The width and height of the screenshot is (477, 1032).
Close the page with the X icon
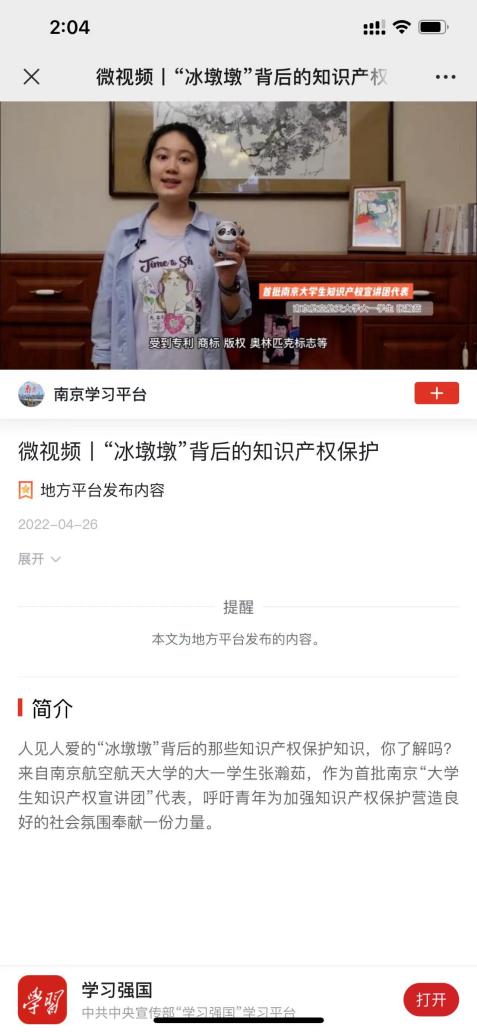[31, 77]
